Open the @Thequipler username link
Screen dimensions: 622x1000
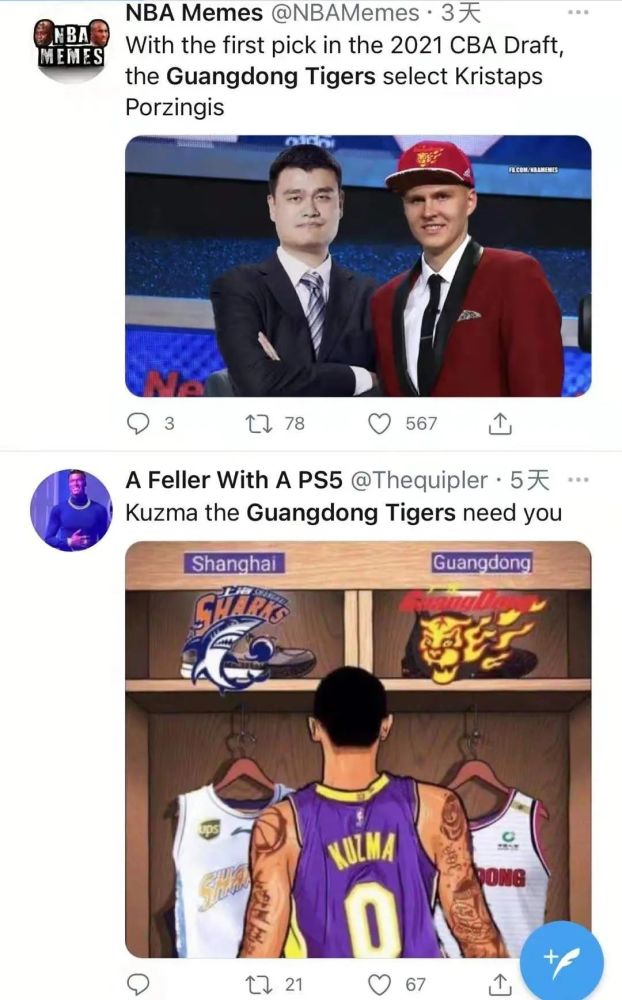pos(419,480)
